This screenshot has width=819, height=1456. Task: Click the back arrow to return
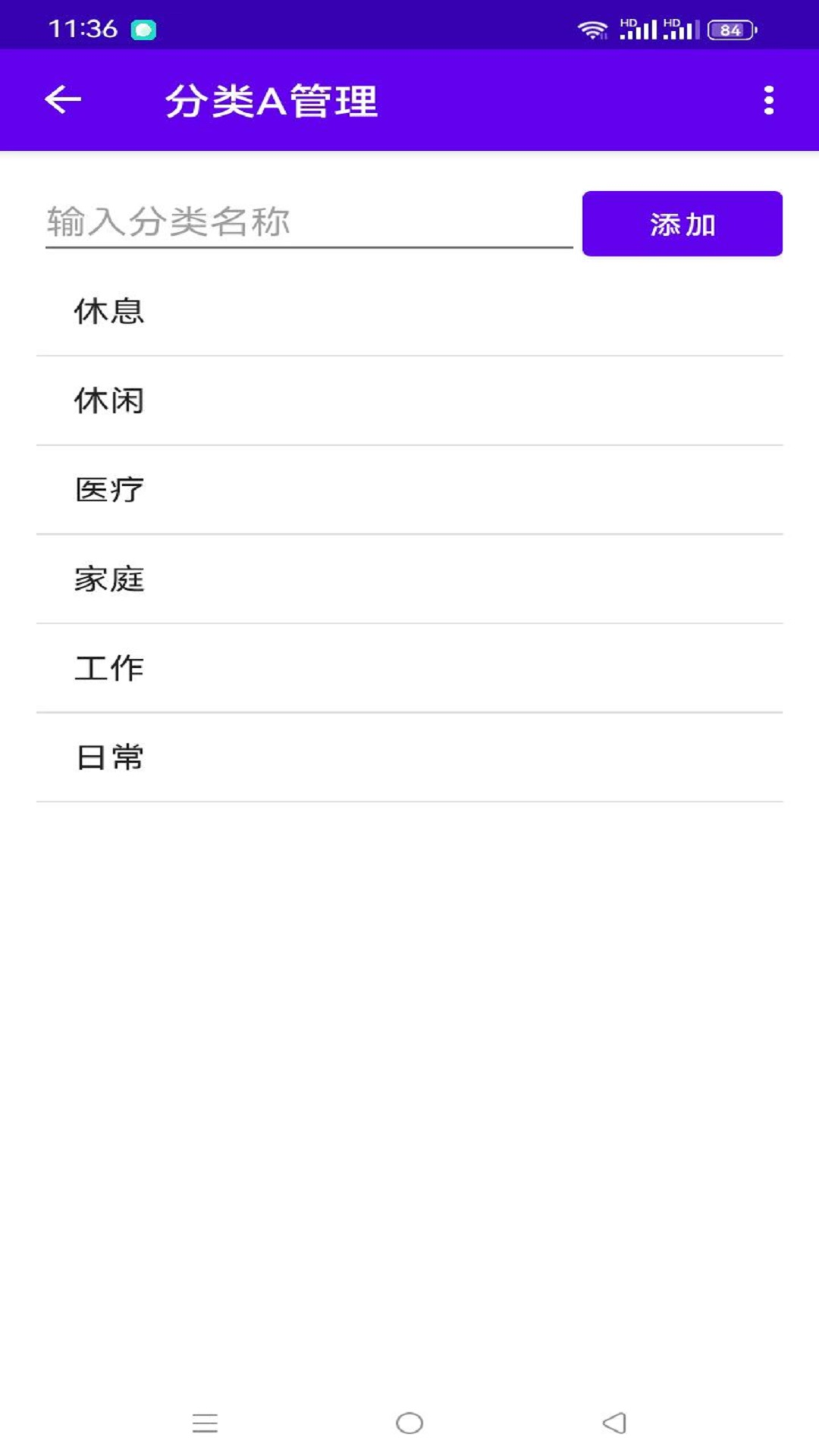(62, 99)
